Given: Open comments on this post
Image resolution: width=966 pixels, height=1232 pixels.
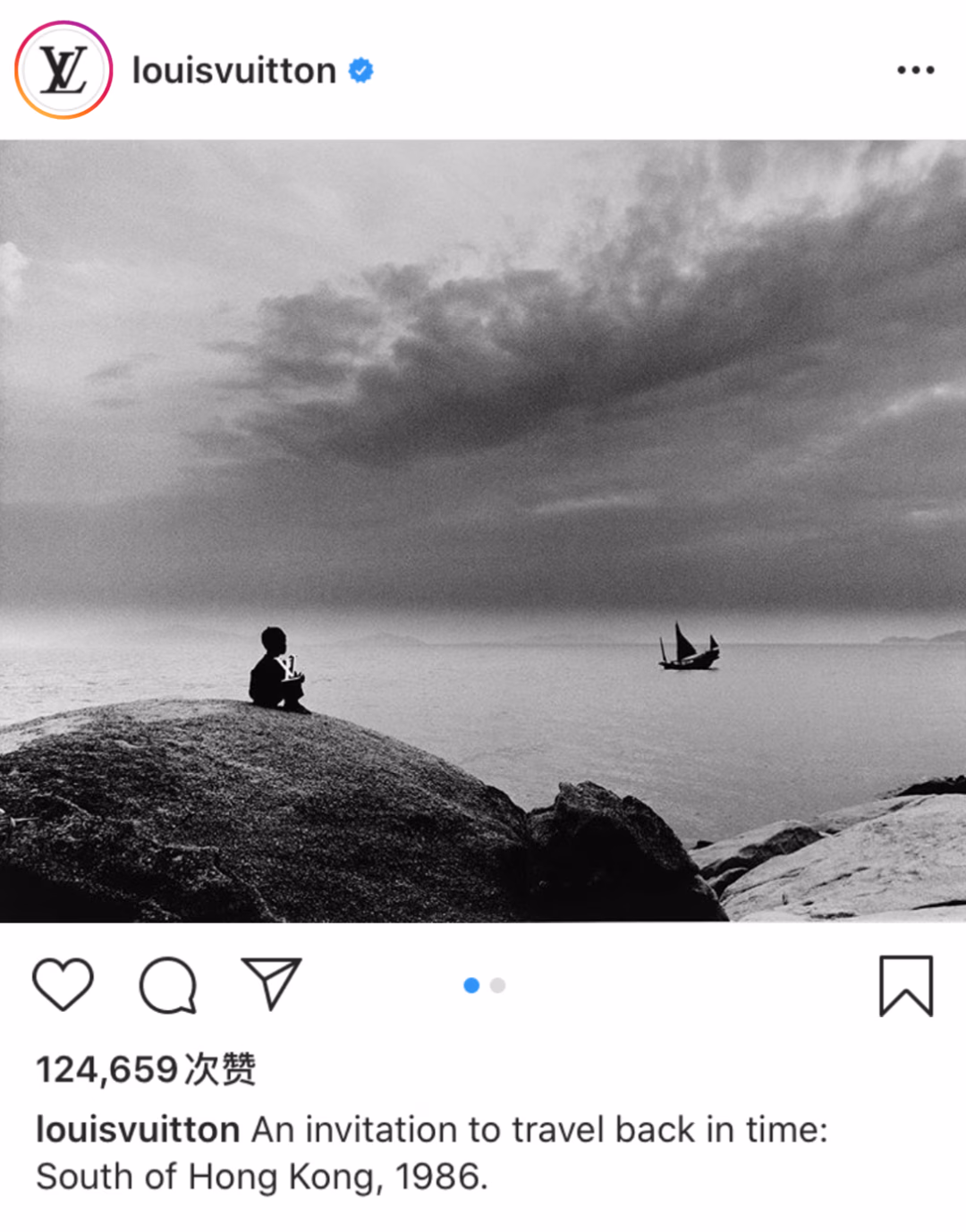Looking at the screenshot, I should 167,984.
